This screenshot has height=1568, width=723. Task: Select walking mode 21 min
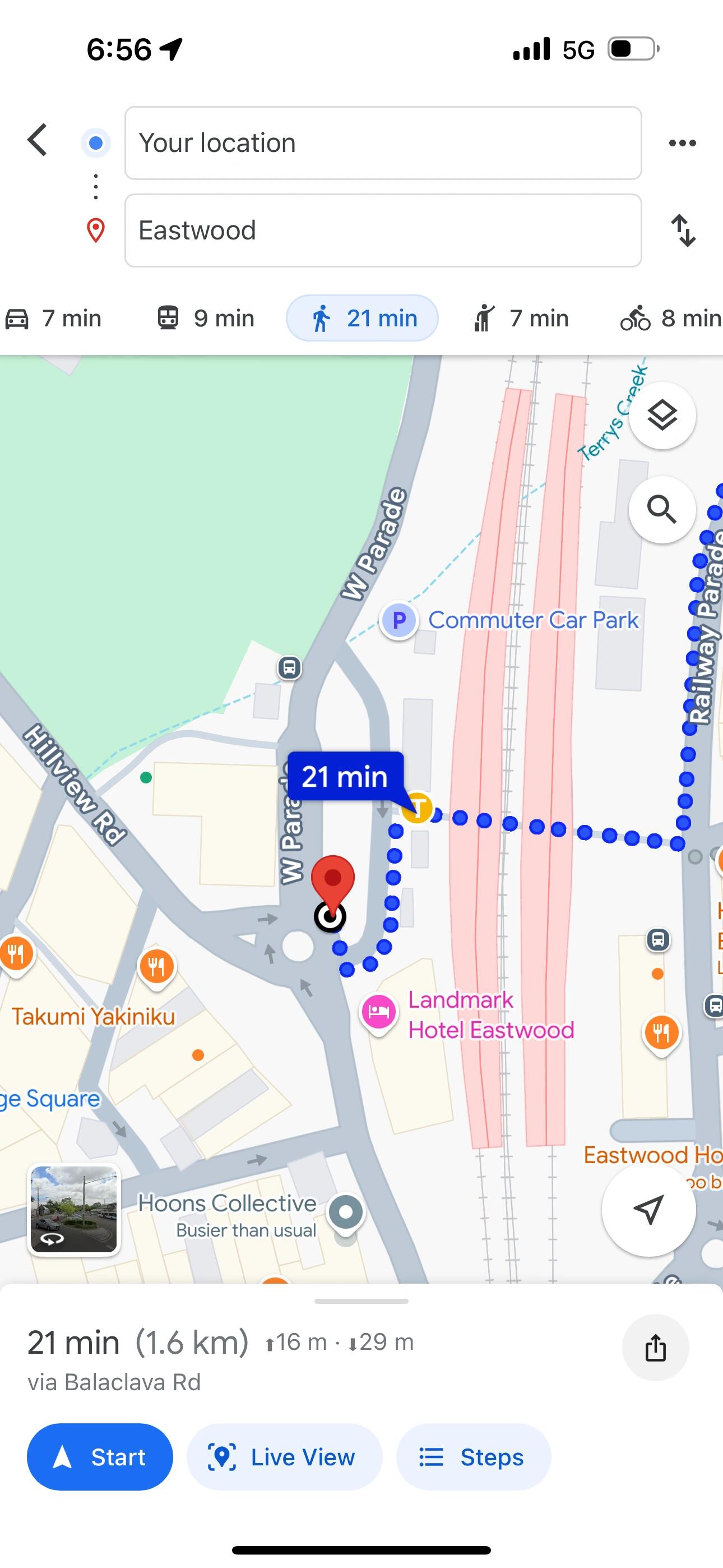[x=363, y=319]
